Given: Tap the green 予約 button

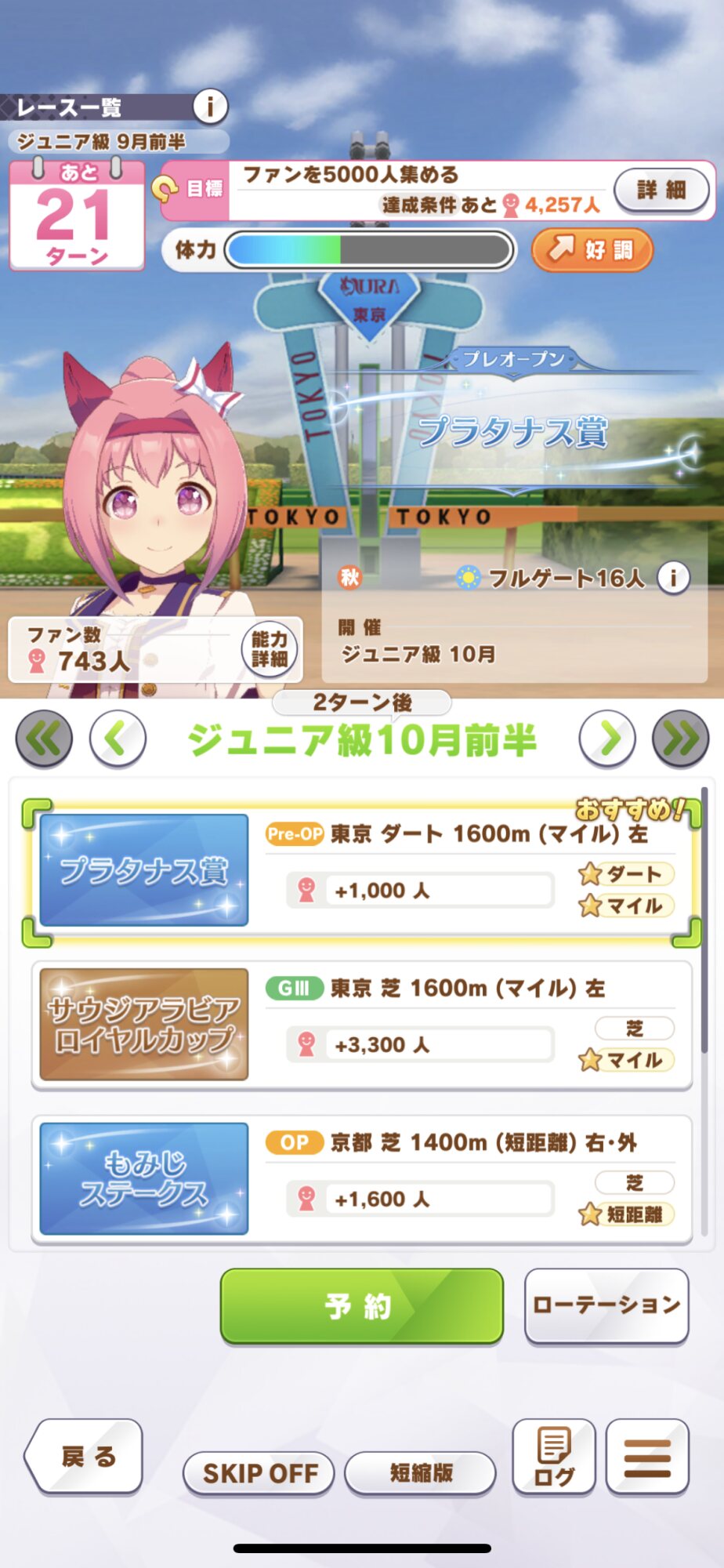Looking at the screenshot, I should click(x=362, y=1306).
